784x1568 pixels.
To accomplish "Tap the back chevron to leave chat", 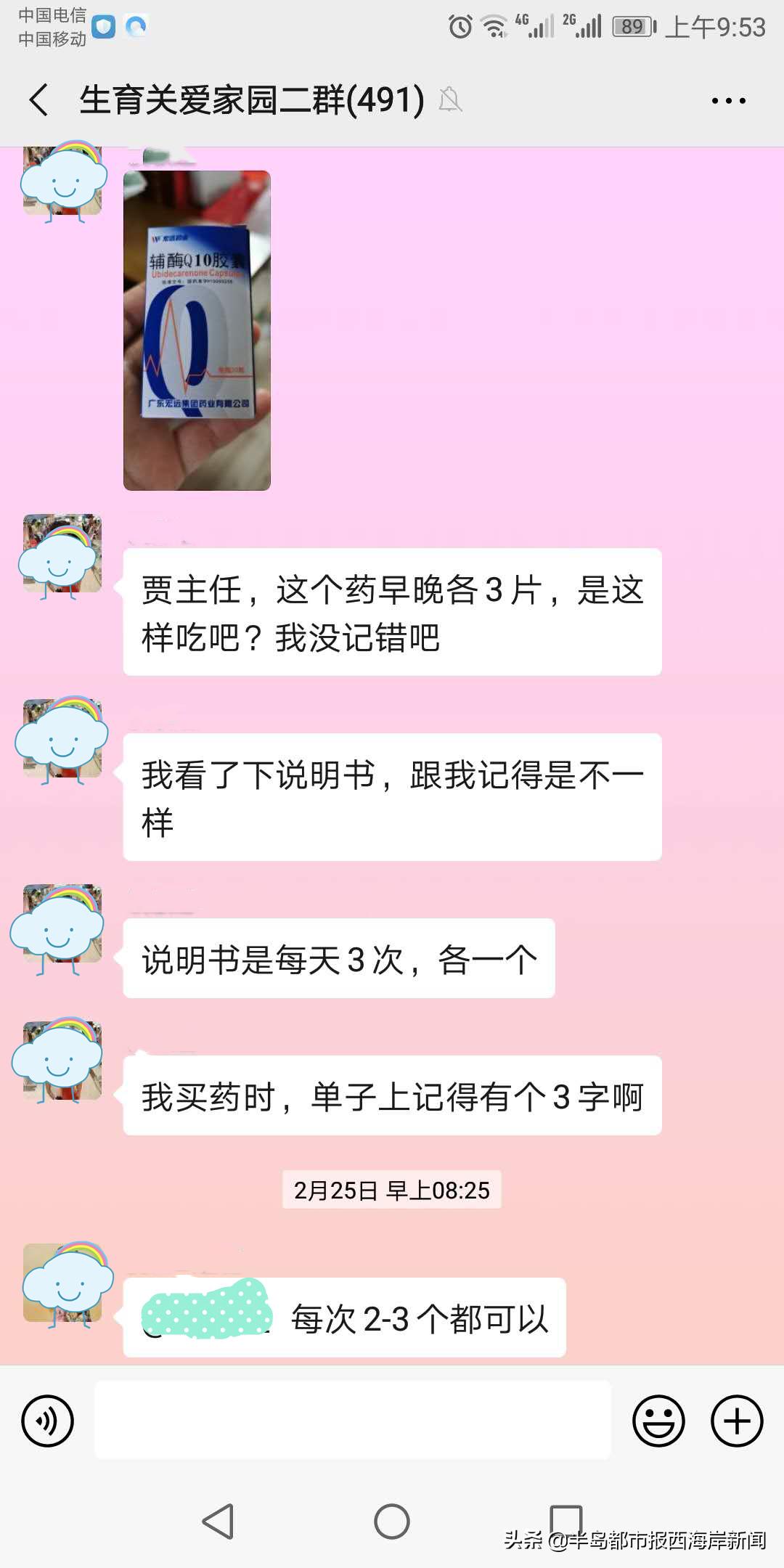I will tap(38, 101).
